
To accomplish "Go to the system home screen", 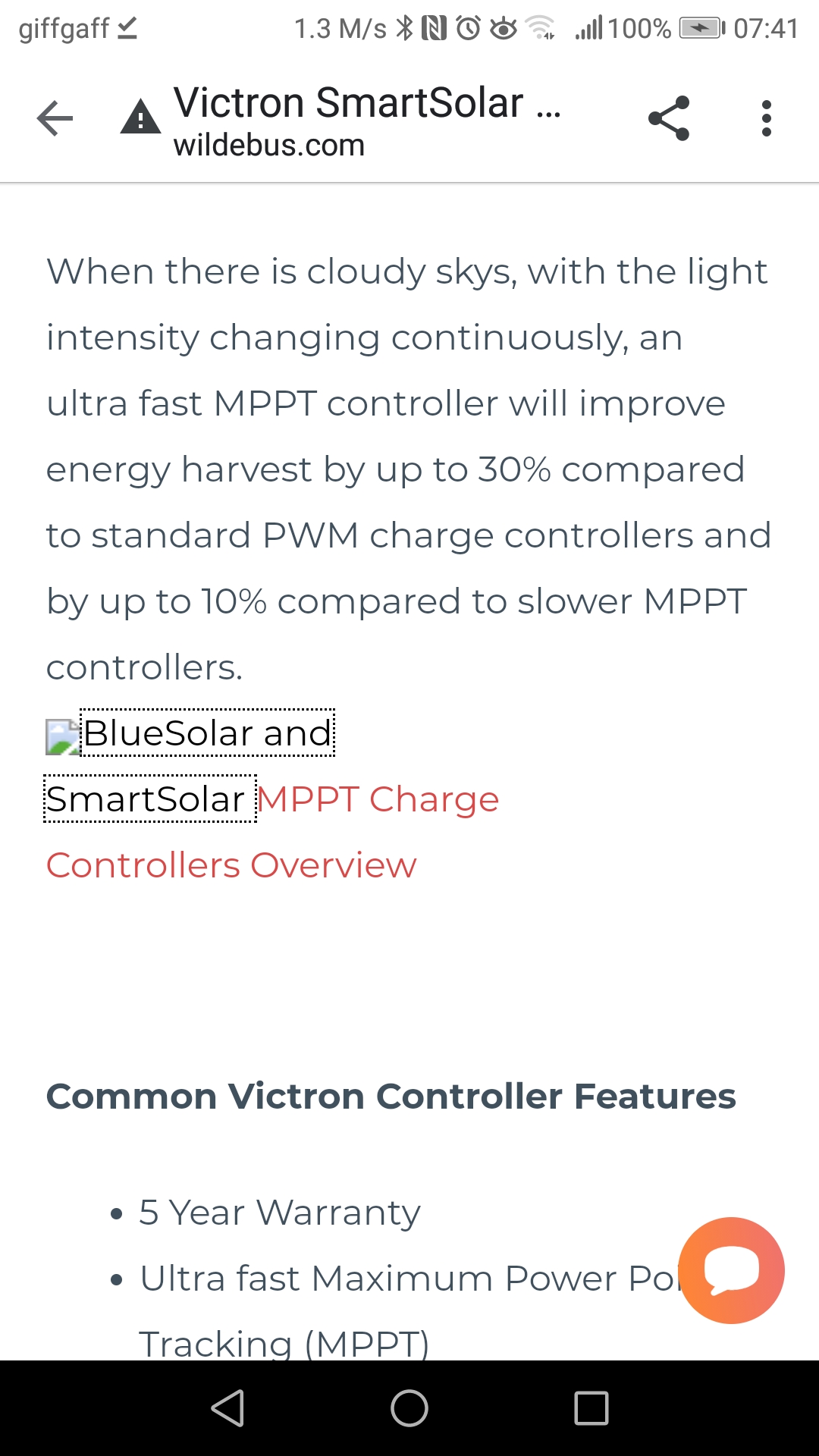I will click(x=409, y=1408).
